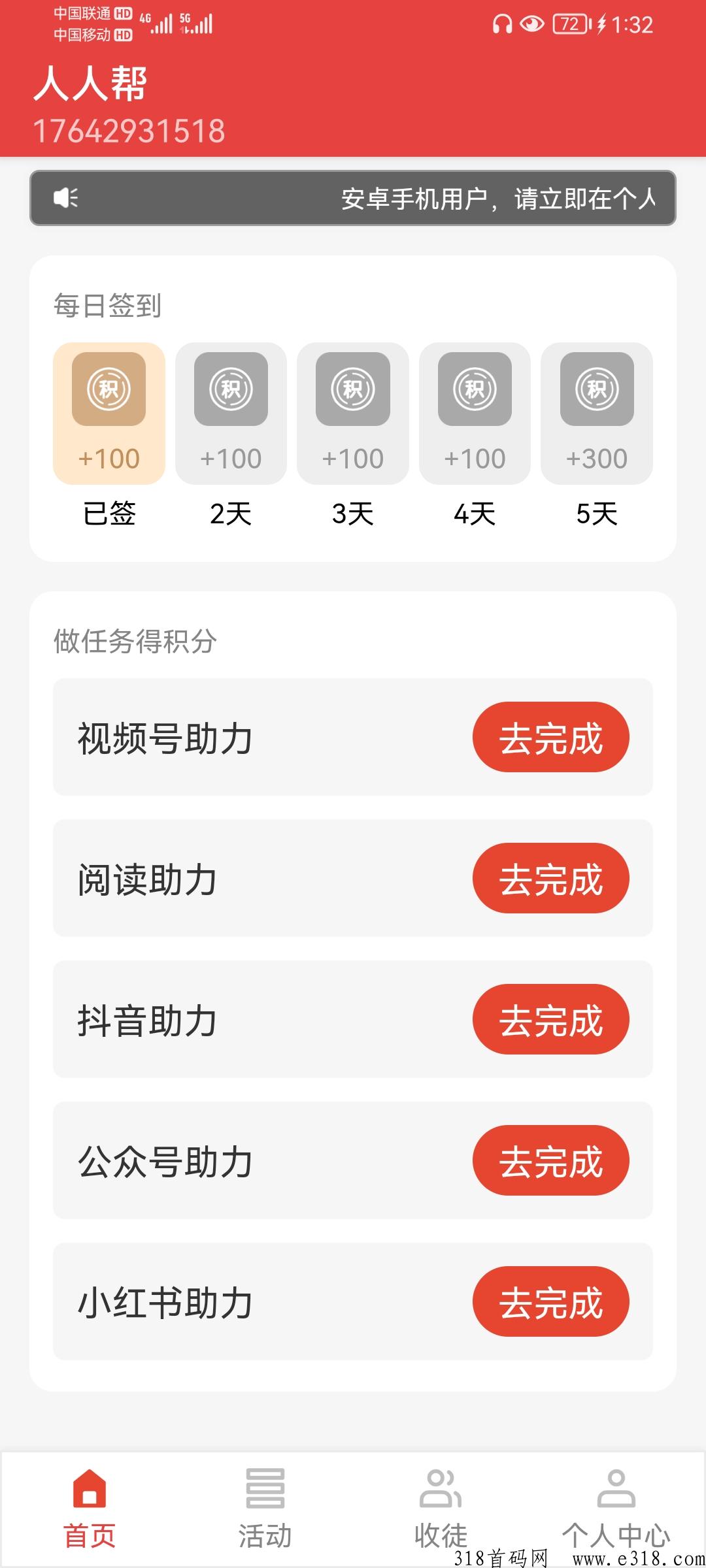Select the 3天 sign-in card
706x1568 pixels.
tap(352, 428)
